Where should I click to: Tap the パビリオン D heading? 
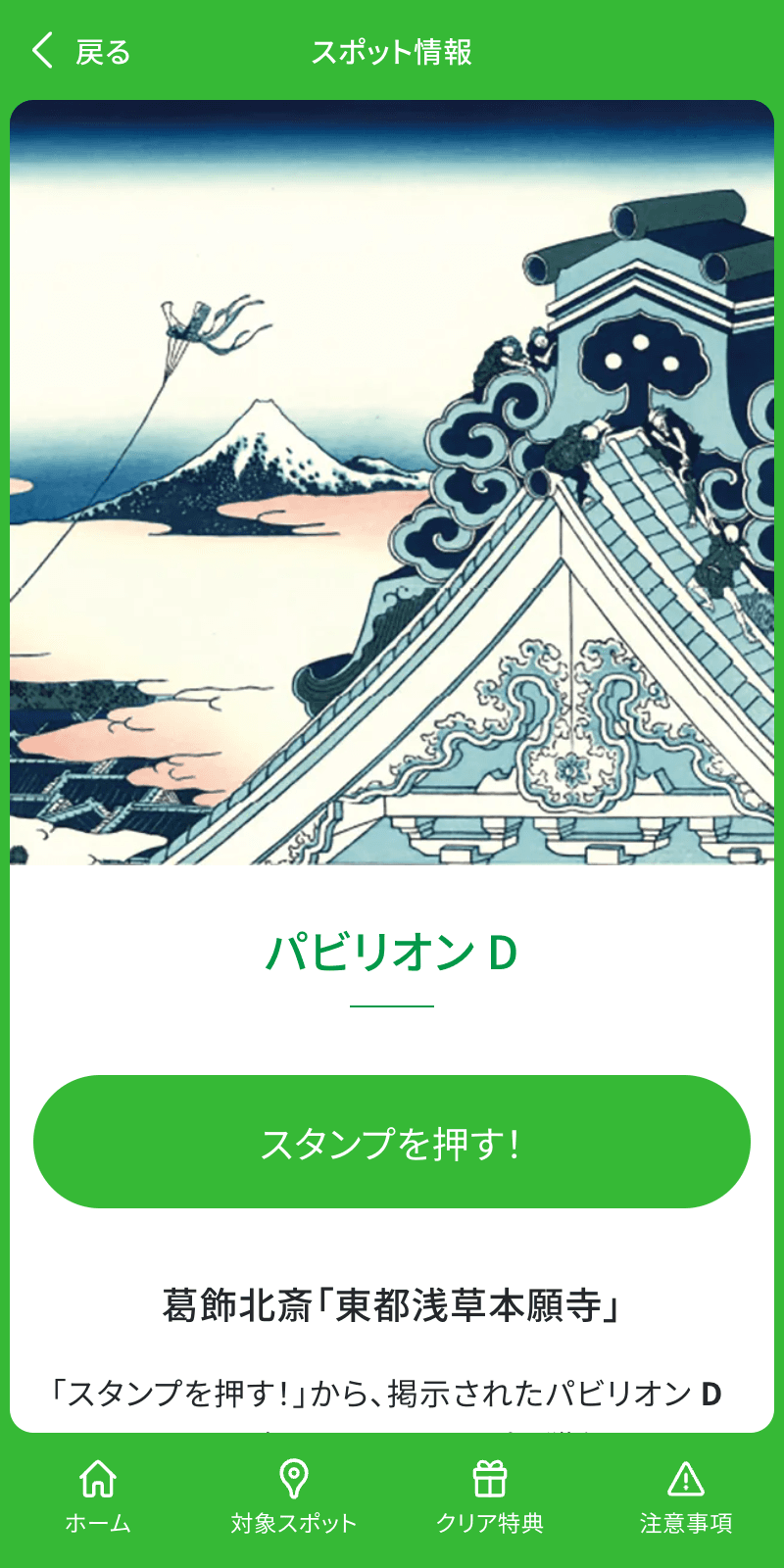[x=392, y=953]
